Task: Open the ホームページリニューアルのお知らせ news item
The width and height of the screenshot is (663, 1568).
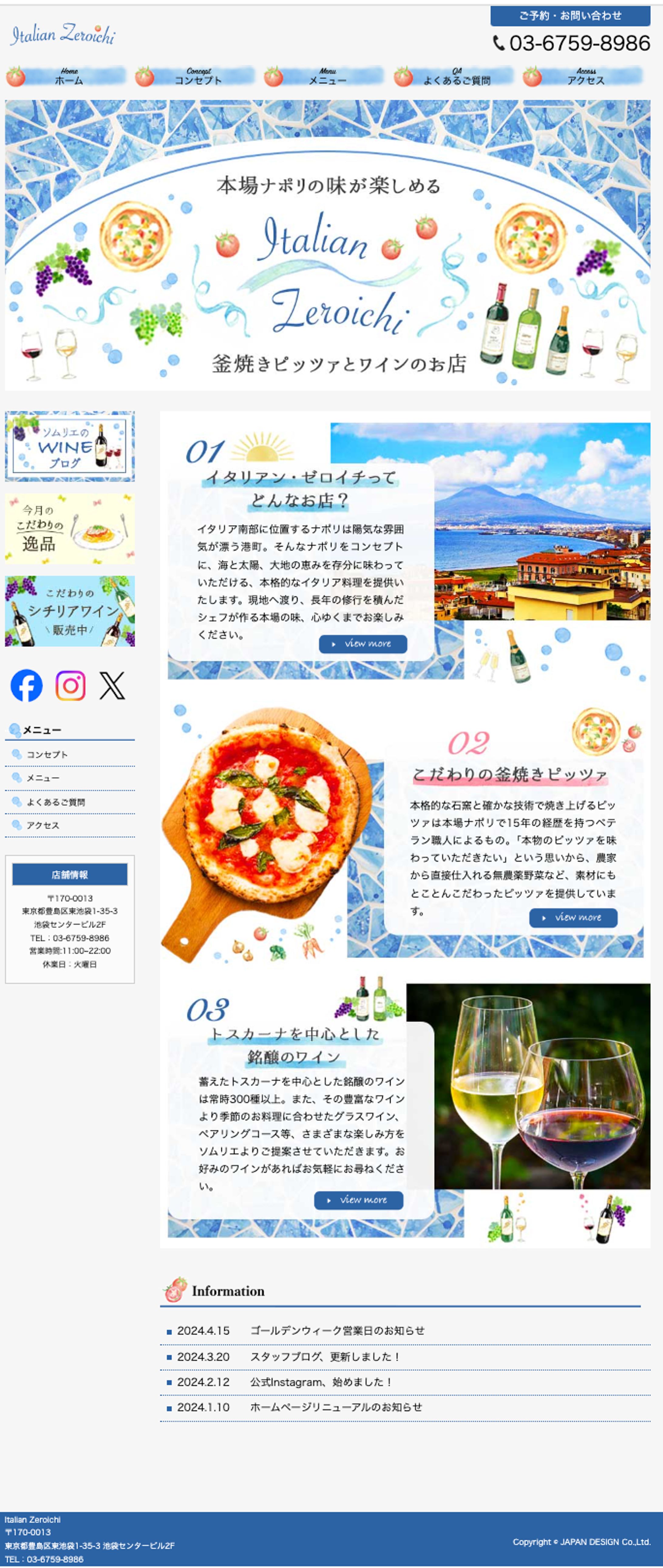Action: click(336, 1407)
